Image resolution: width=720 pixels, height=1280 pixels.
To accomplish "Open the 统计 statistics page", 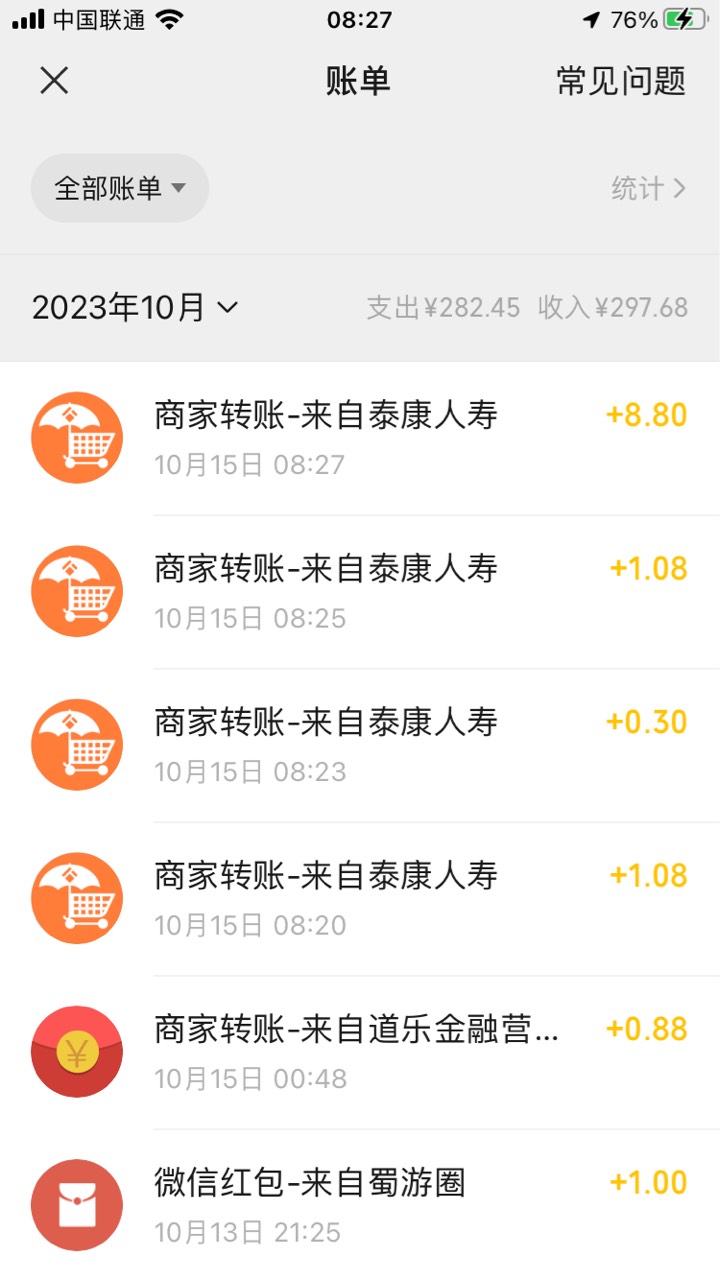I will pos(648,188).
